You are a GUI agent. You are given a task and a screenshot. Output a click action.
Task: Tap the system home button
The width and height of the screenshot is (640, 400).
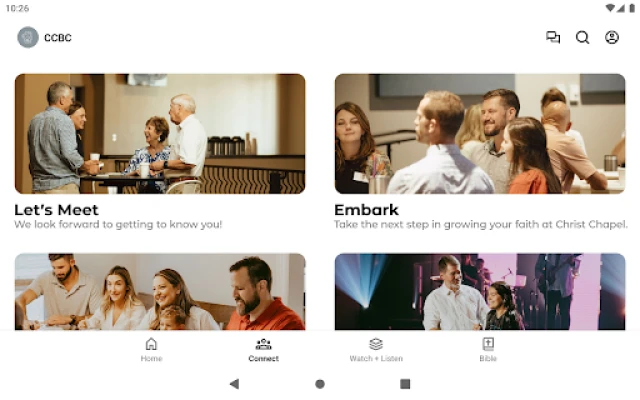[x=320, y=384]
